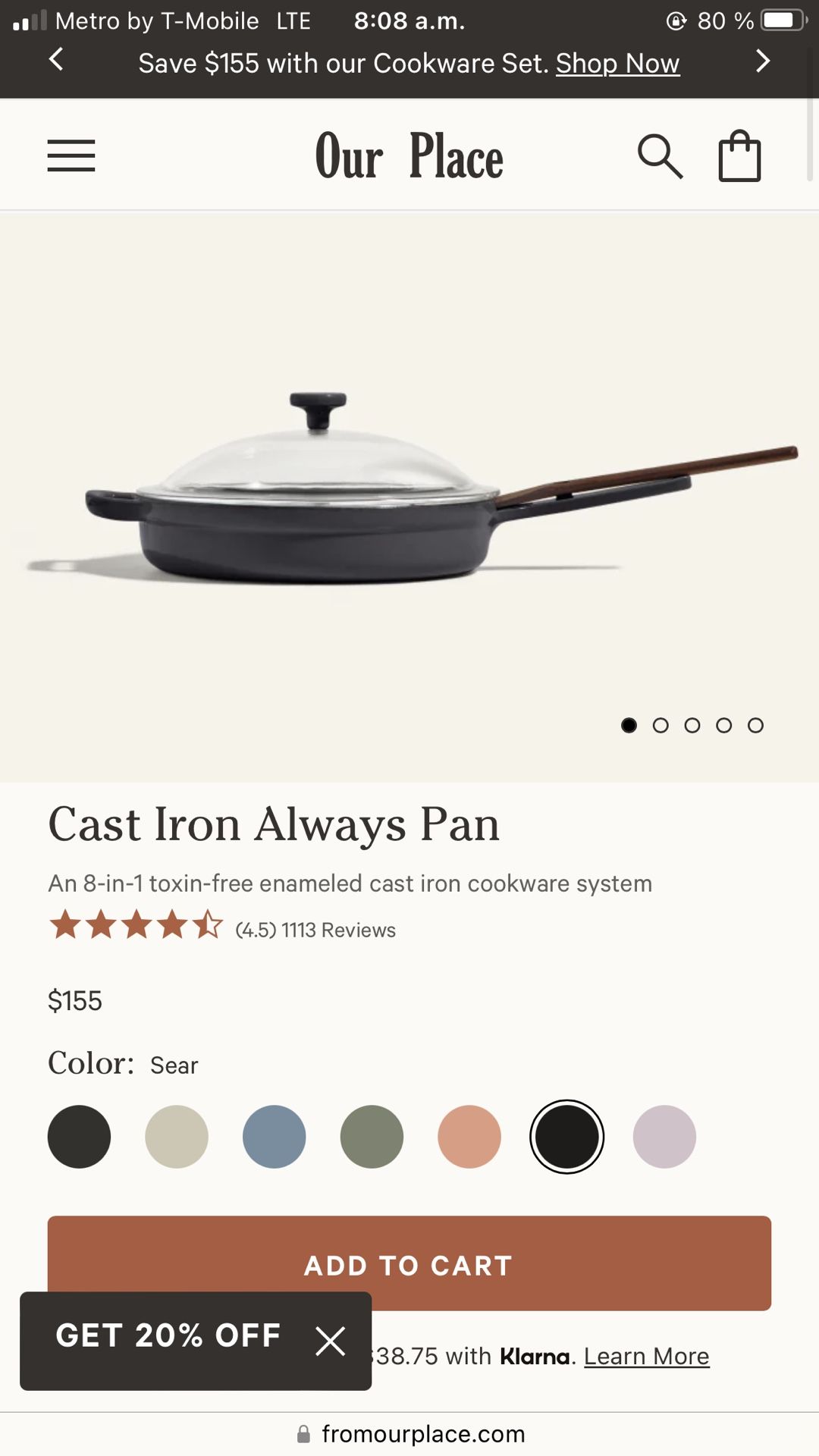Tap the Shop Now link
This screenshot has width=819, height=1456.
617,64
